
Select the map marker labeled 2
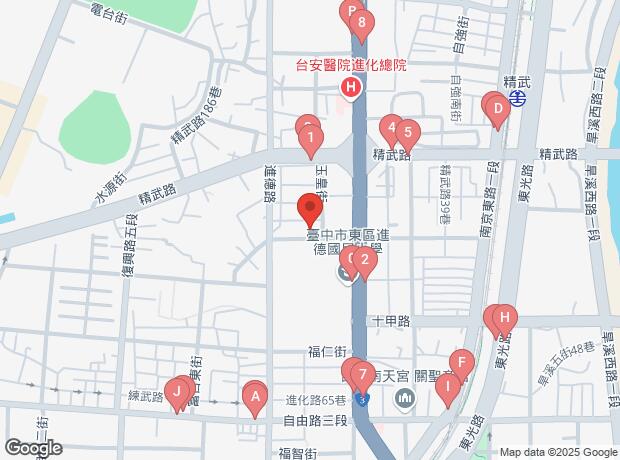tap(365, 262)
